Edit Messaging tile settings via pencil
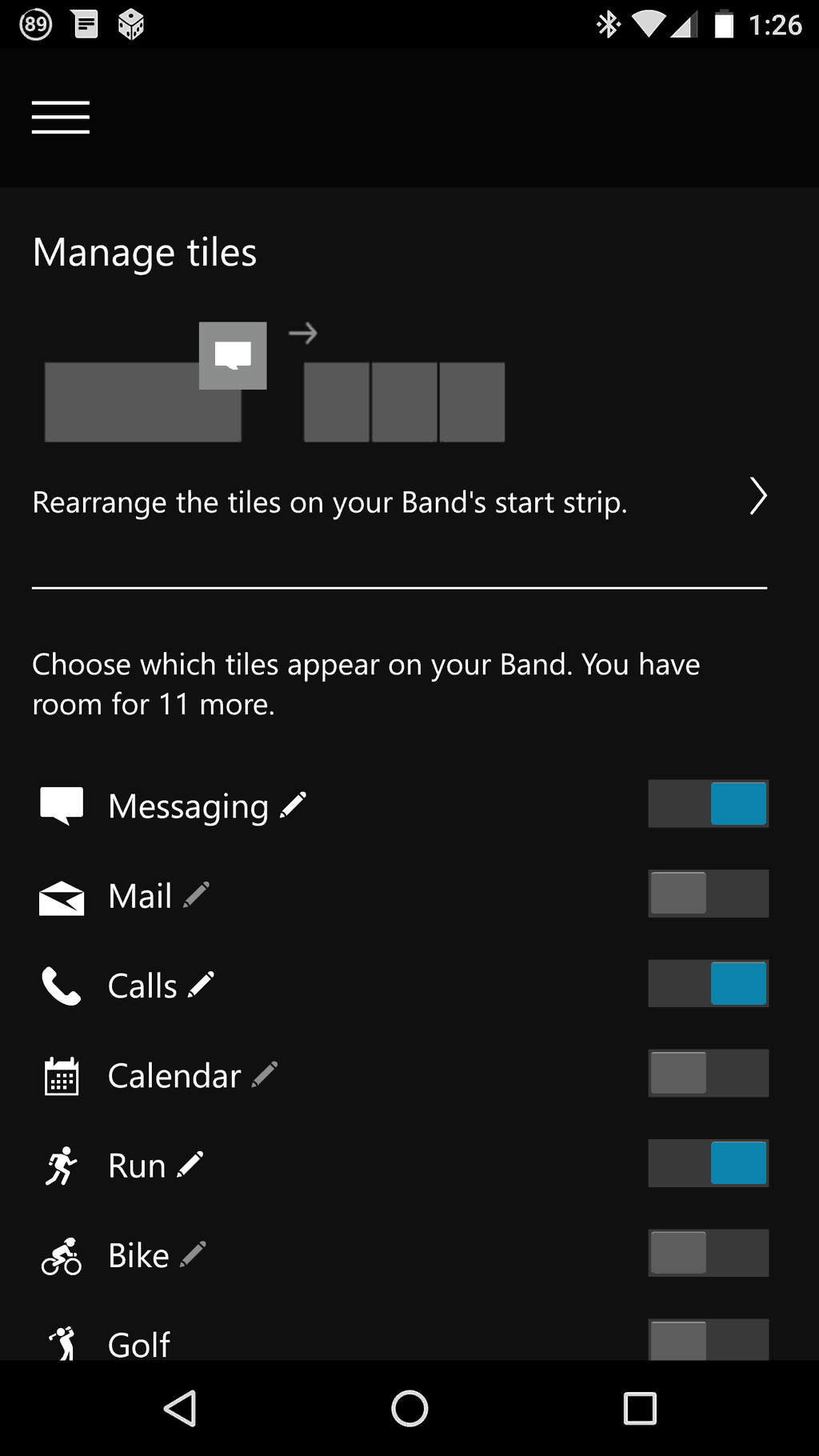819x1456 pixels. [294, 805]
